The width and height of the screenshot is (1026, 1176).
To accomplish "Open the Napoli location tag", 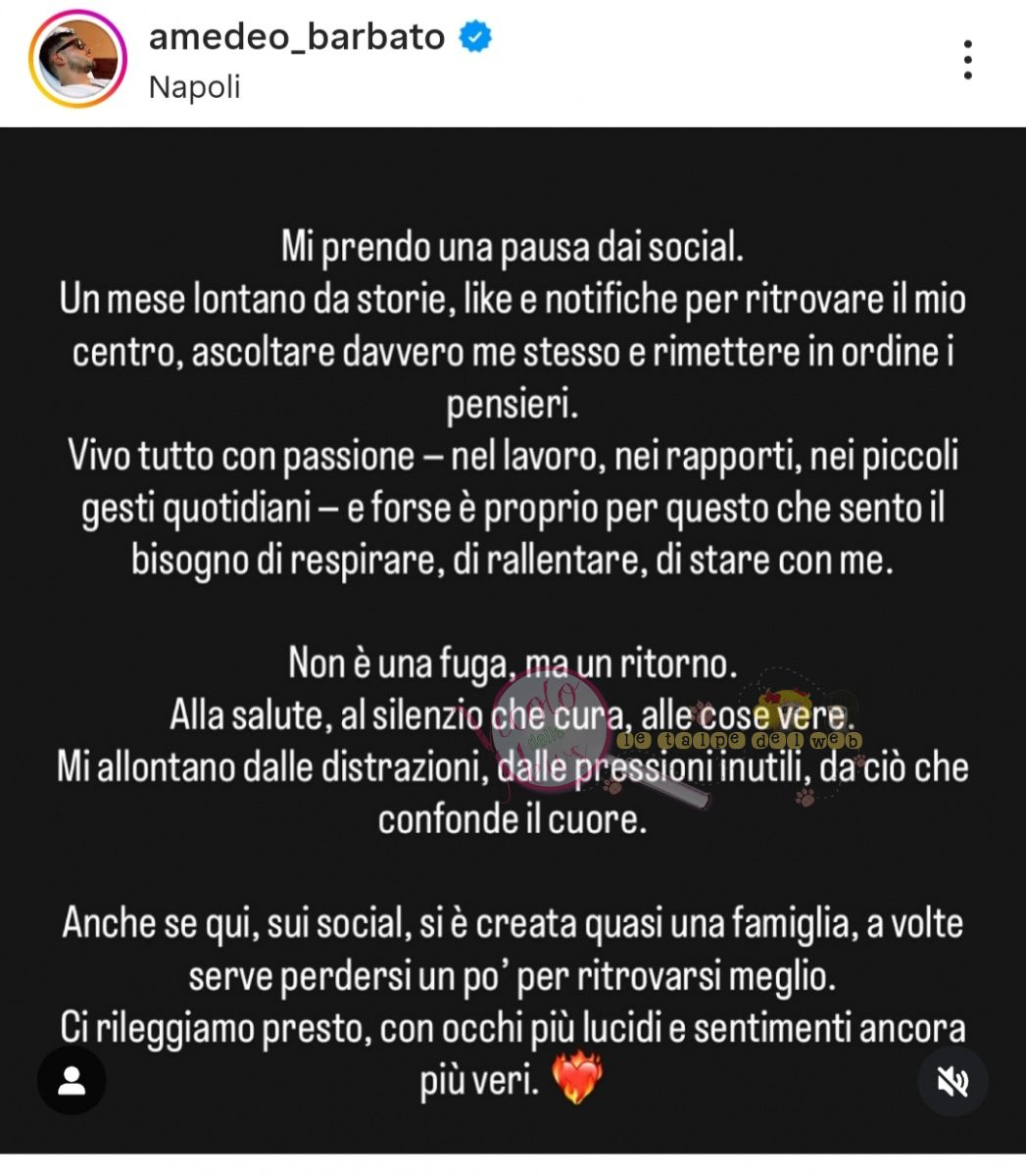I will click(x=194, y=87).
